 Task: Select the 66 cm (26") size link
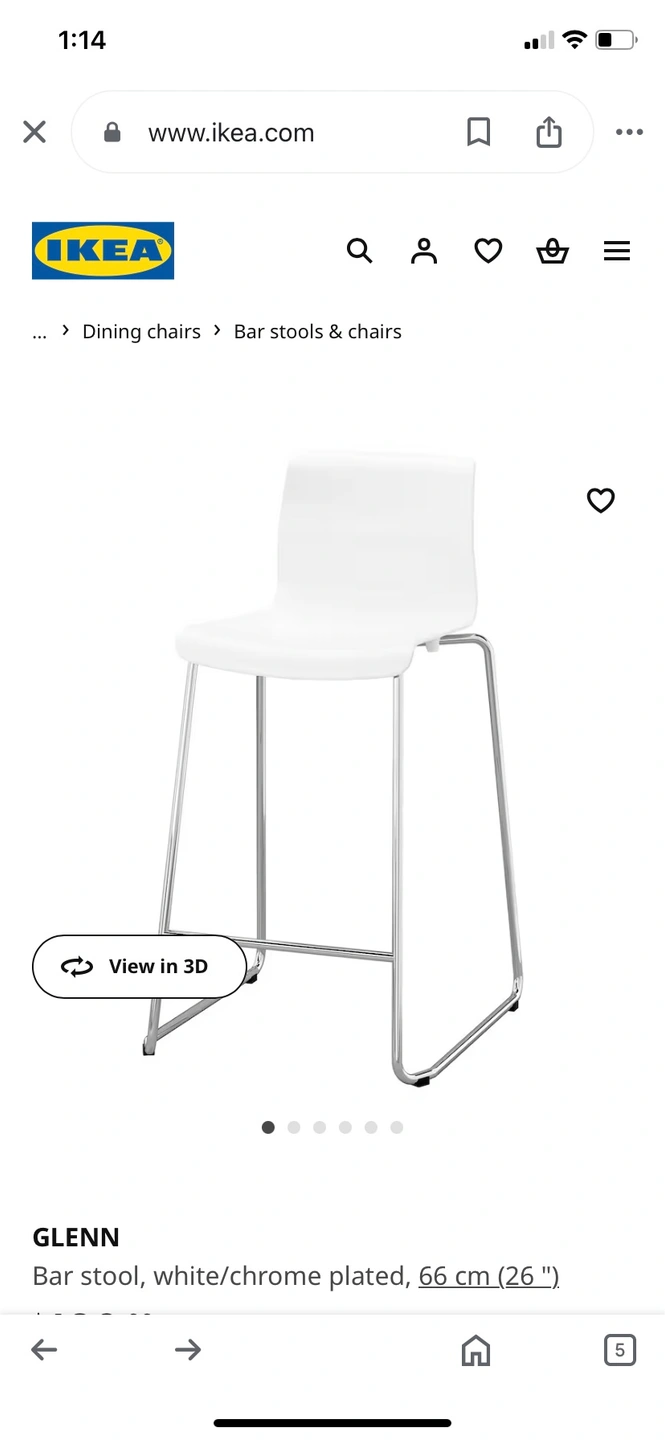click(x=488, y=1276)
